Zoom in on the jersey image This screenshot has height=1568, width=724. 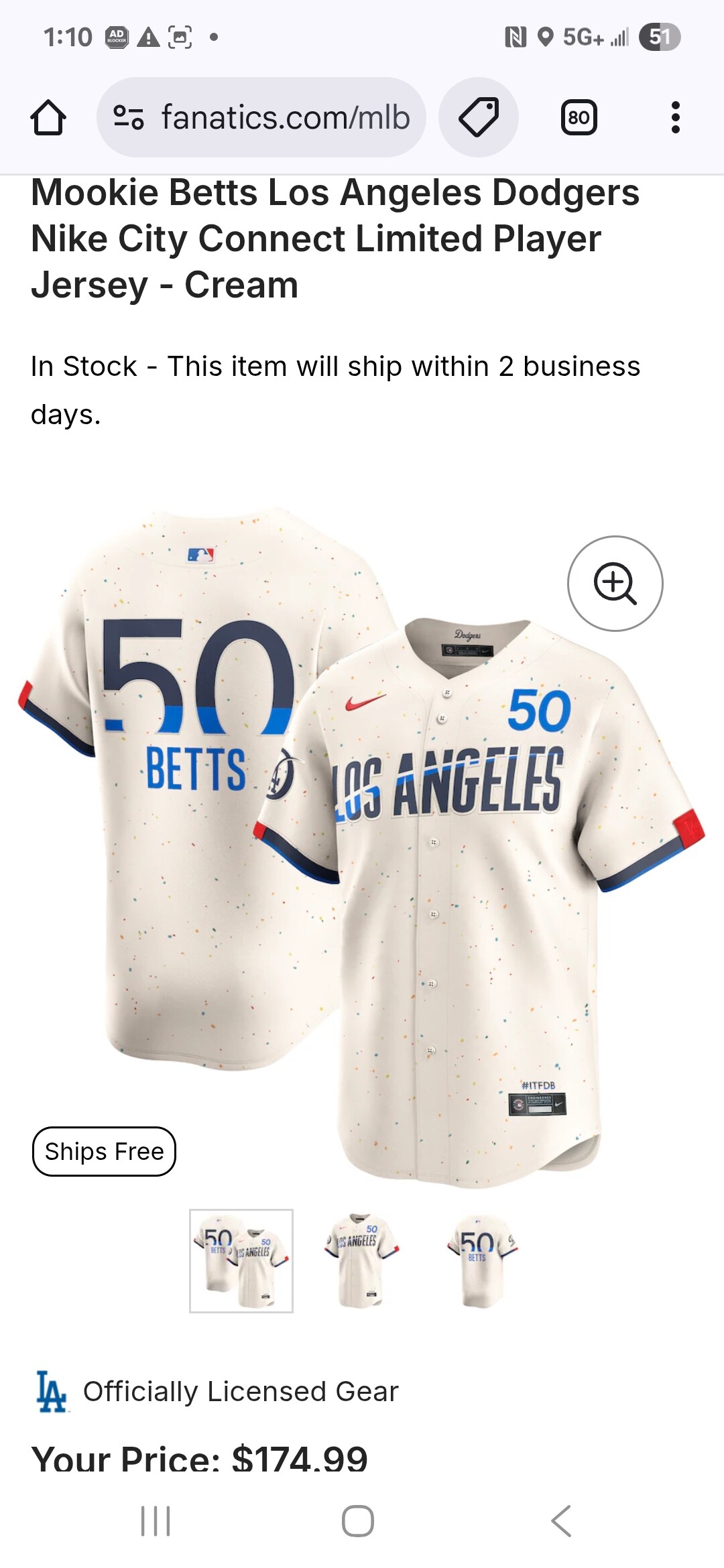tap(615, 583)
